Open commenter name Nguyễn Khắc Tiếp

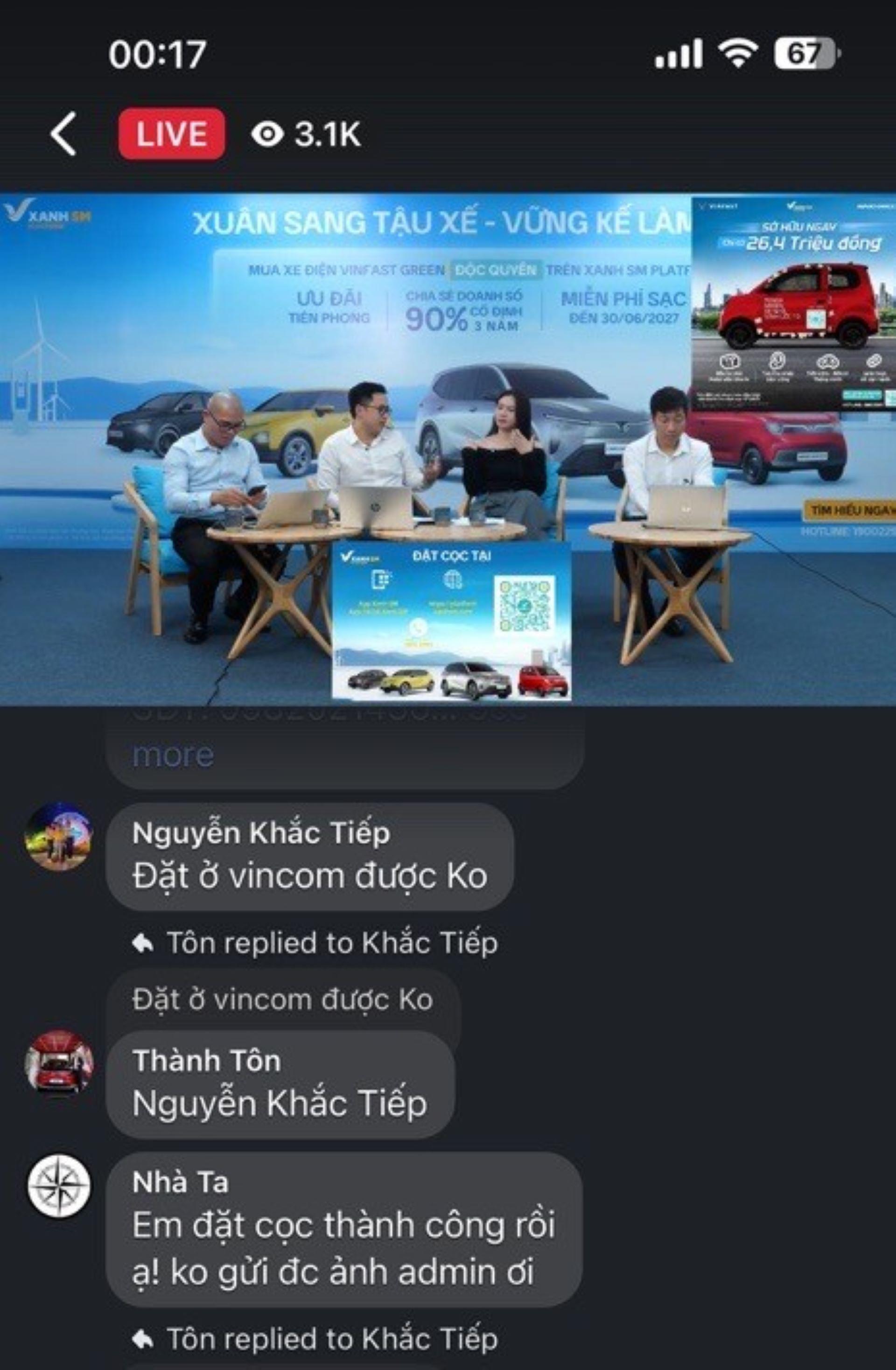coord(261,833)
